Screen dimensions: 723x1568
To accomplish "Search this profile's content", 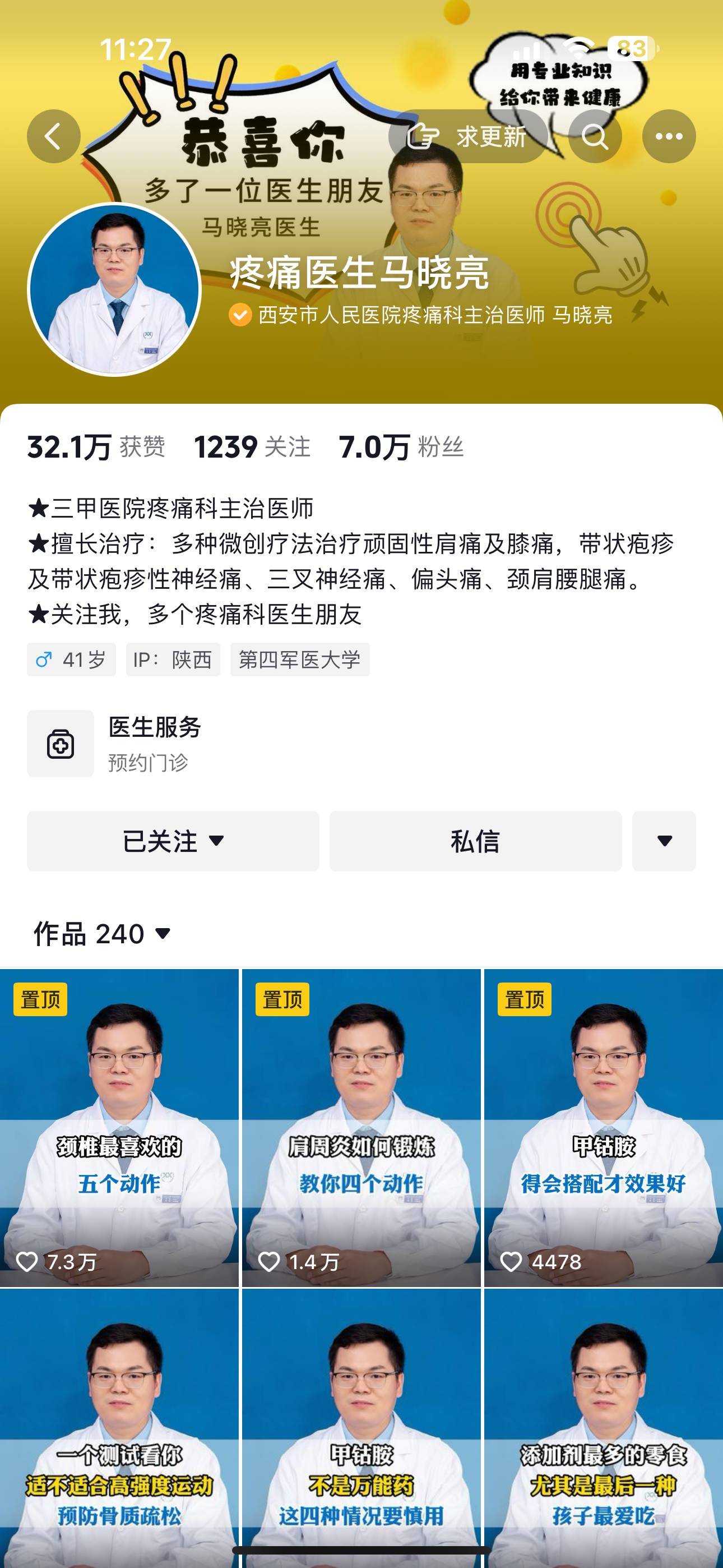I will (x=595, y=136).
